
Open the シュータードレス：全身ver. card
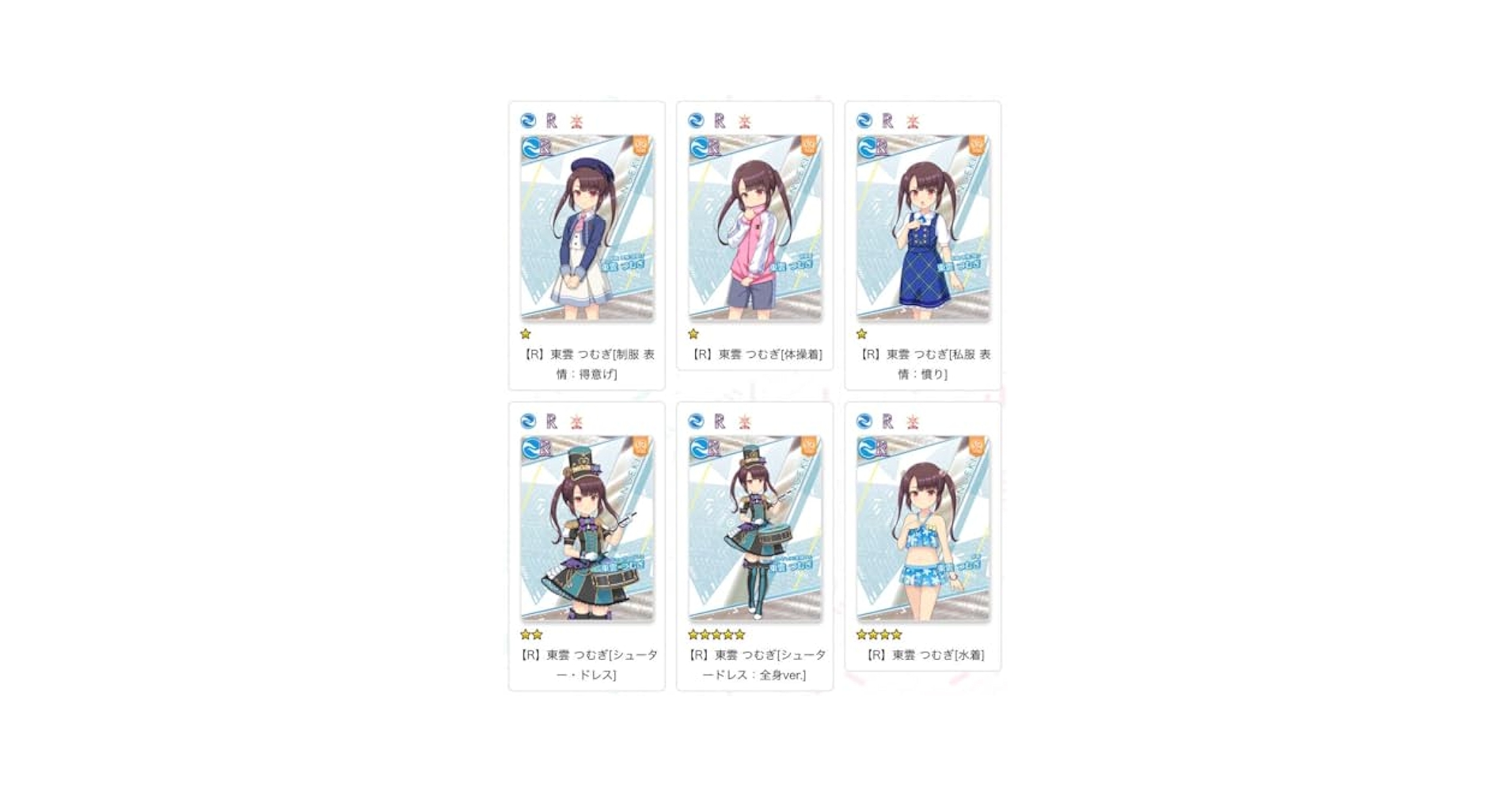click(754, 529)
